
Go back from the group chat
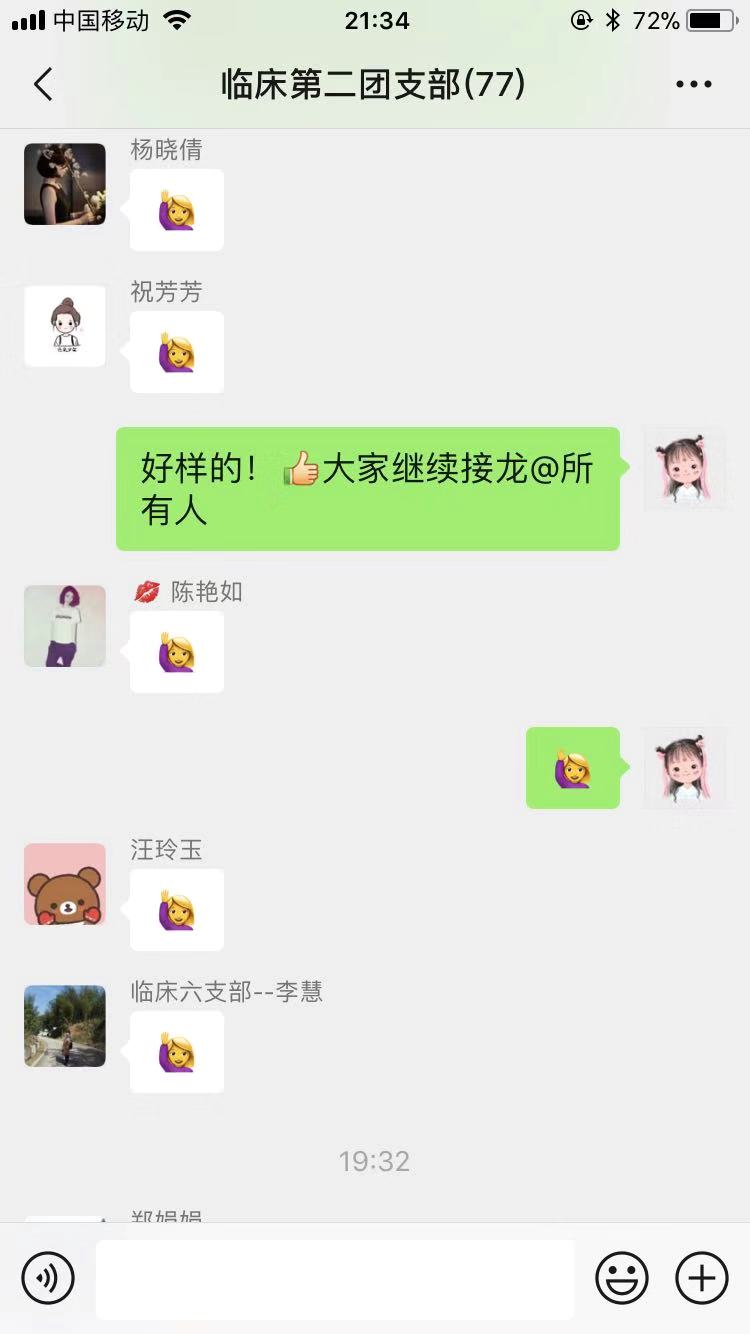[x=42, y=85]
